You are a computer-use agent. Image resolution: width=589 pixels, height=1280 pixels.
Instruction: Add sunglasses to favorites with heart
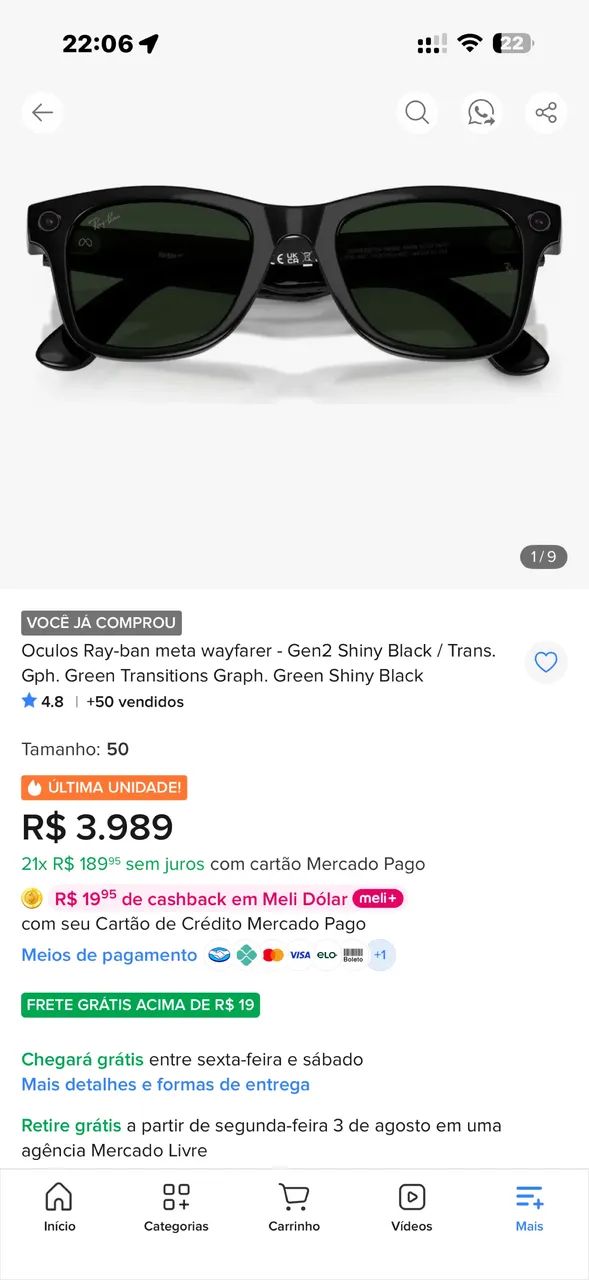coord(546,662)
